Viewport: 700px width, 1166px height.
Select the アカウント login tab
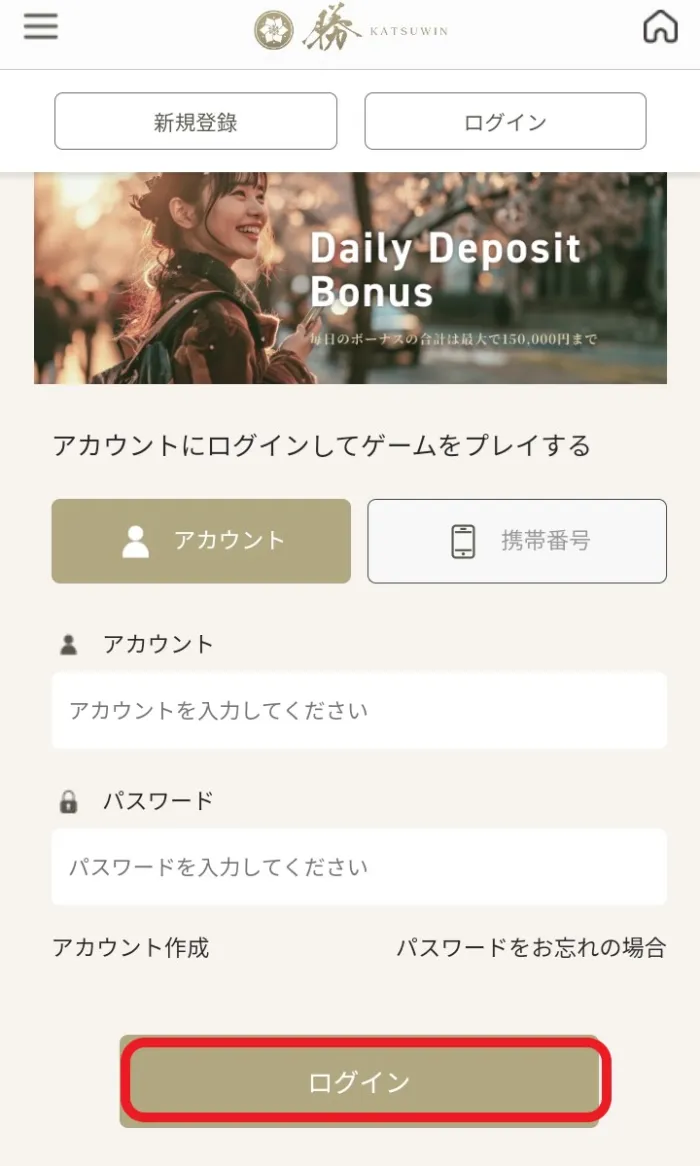[x=201, y=541]
